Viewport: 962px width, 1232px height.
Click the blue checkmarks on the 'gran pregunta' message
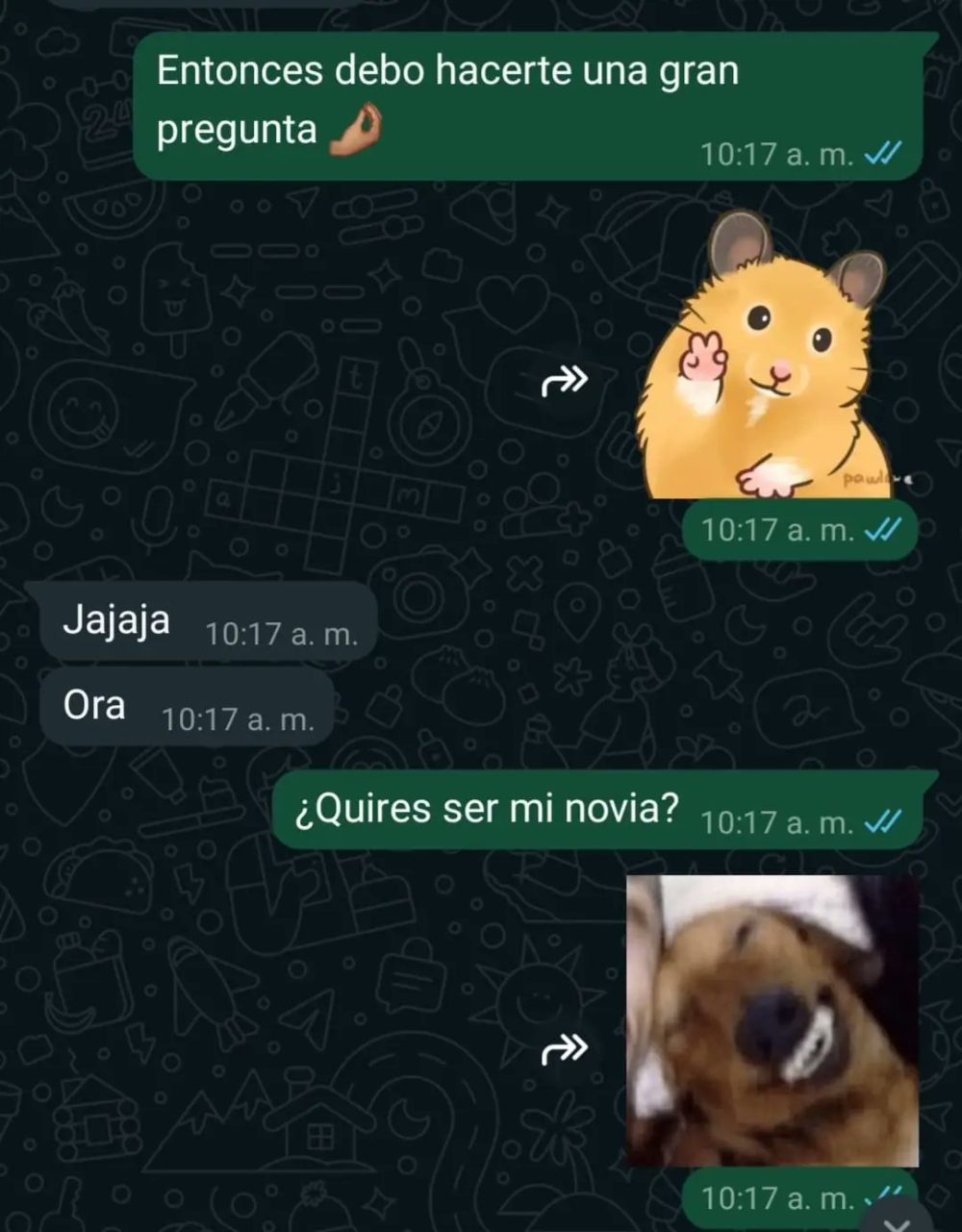(884, 151)
